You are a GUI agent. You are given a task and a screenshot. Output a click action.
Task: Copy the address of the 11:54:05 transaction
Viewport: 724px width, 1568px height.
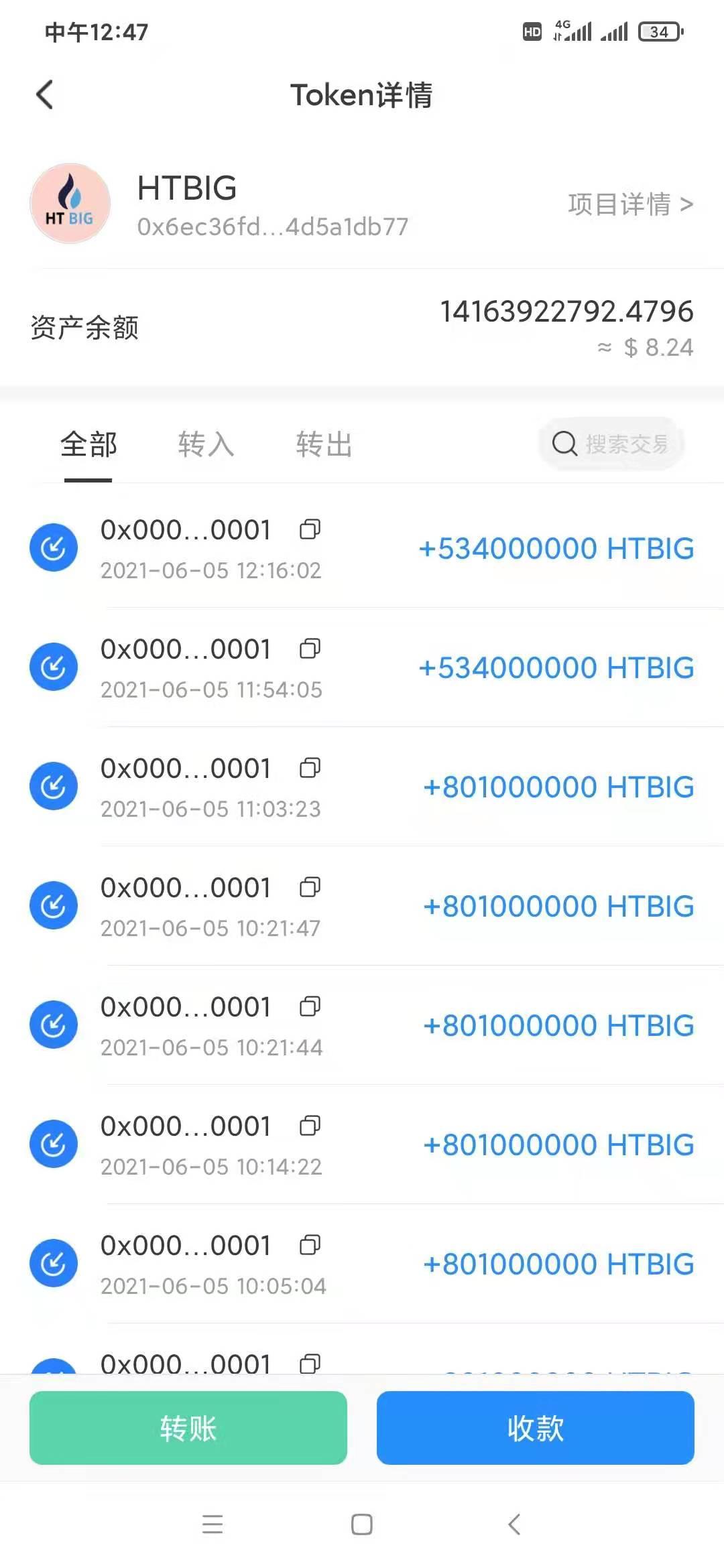(x=310, y=649)
